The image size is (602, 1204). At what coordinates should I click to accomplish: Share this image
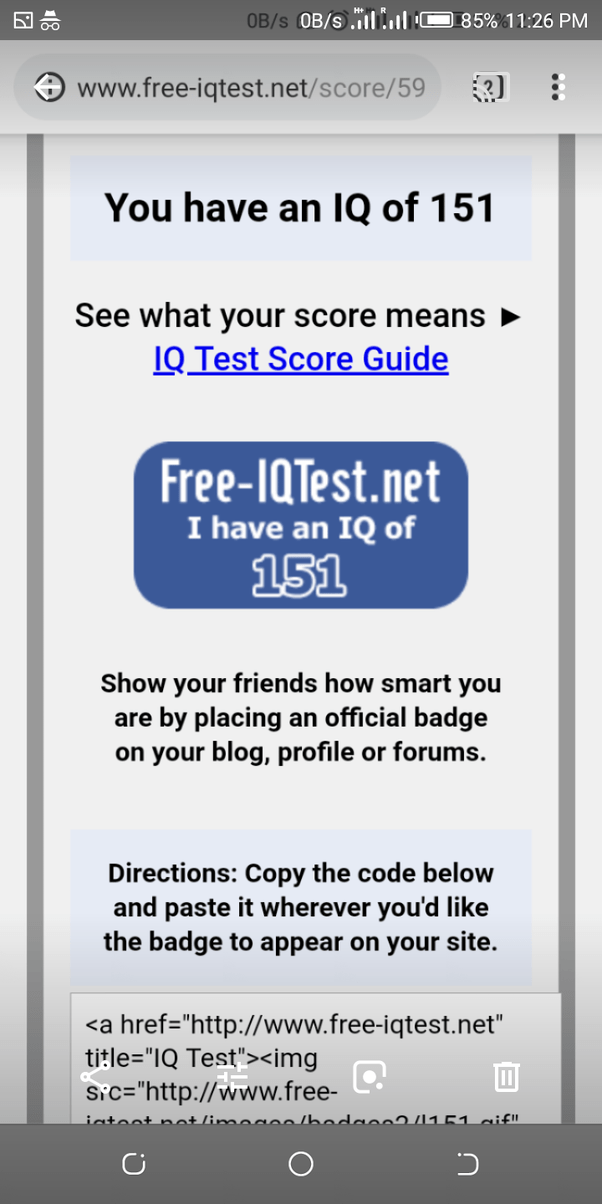95,1077
